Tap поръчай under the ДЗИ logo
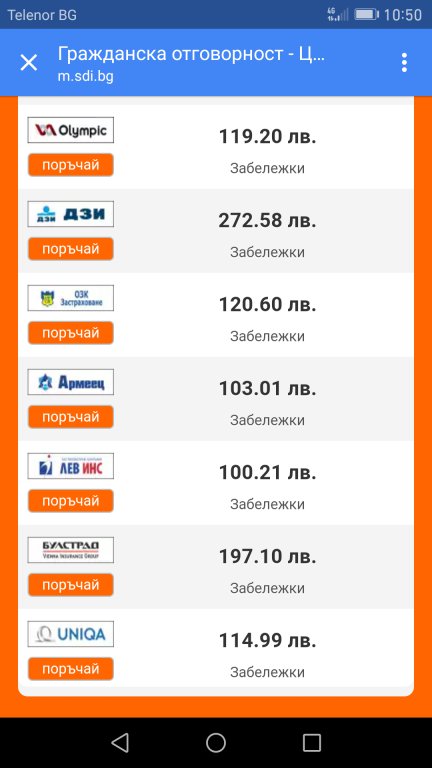Screen dimensions: 432x768 pos(71,249)
